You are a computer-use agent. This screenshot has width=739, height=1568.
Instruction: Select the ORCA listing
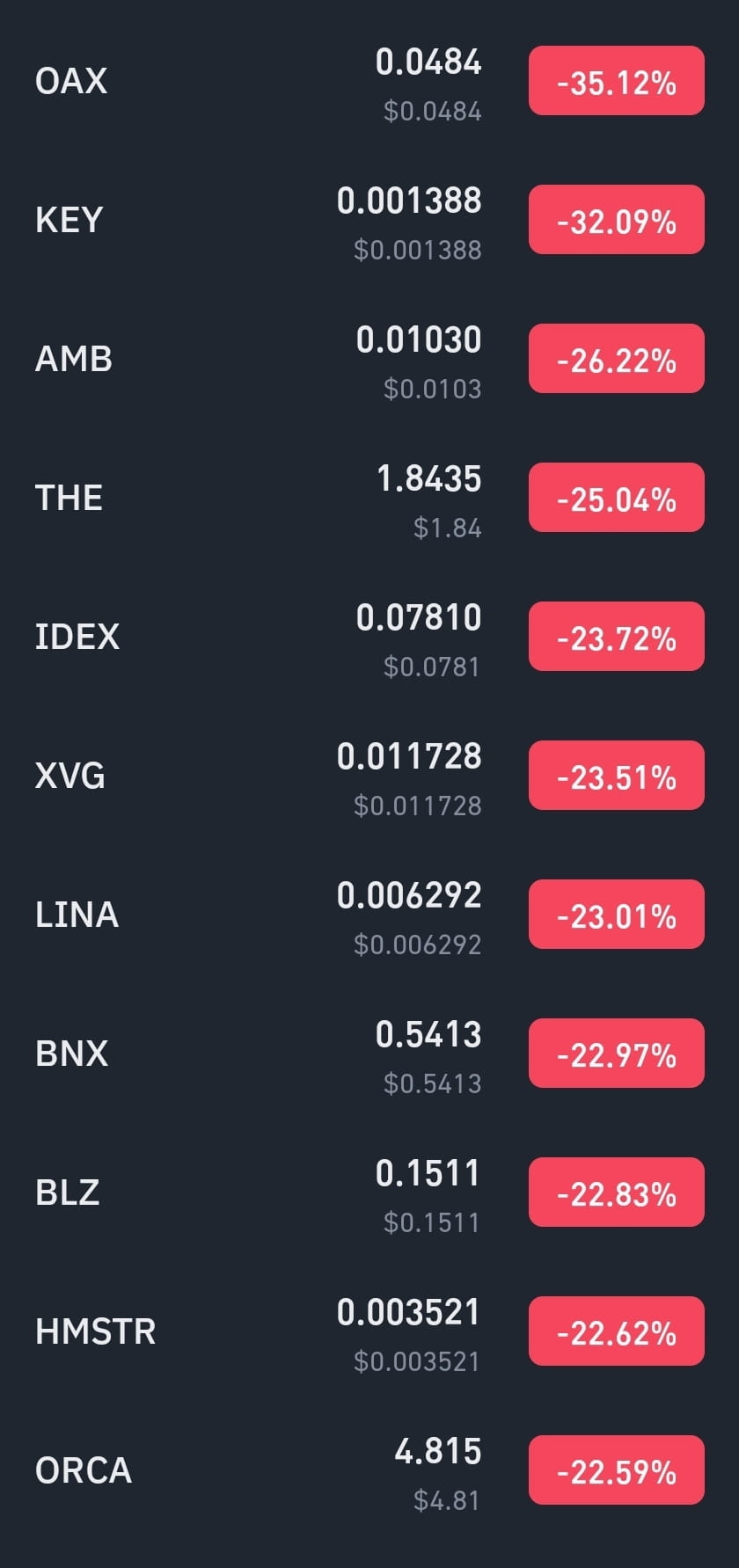tap(369, 1470)
